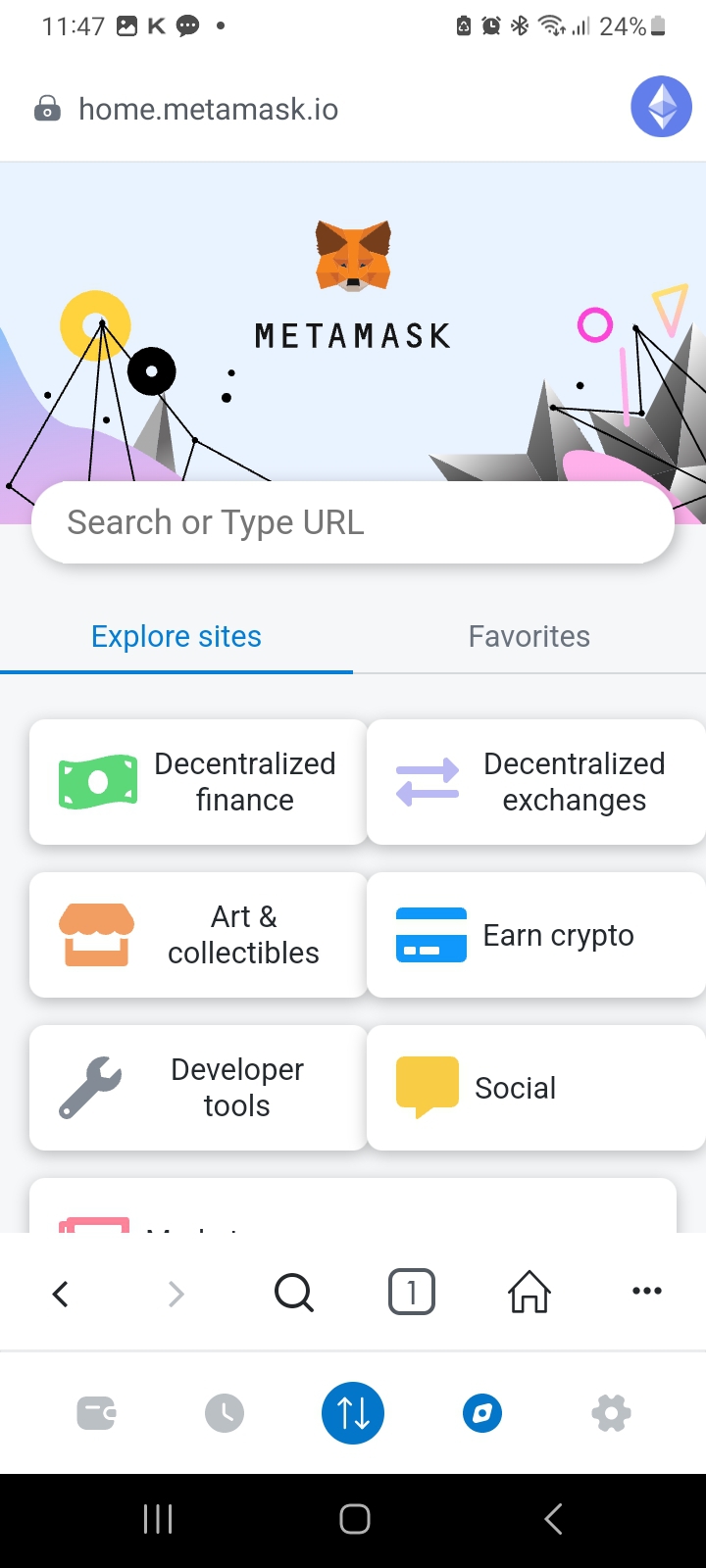The height and width of the screenshot is (1568, 706).
Task: Open Decentralized exchanges category
Action: click(x=535, y=782)
